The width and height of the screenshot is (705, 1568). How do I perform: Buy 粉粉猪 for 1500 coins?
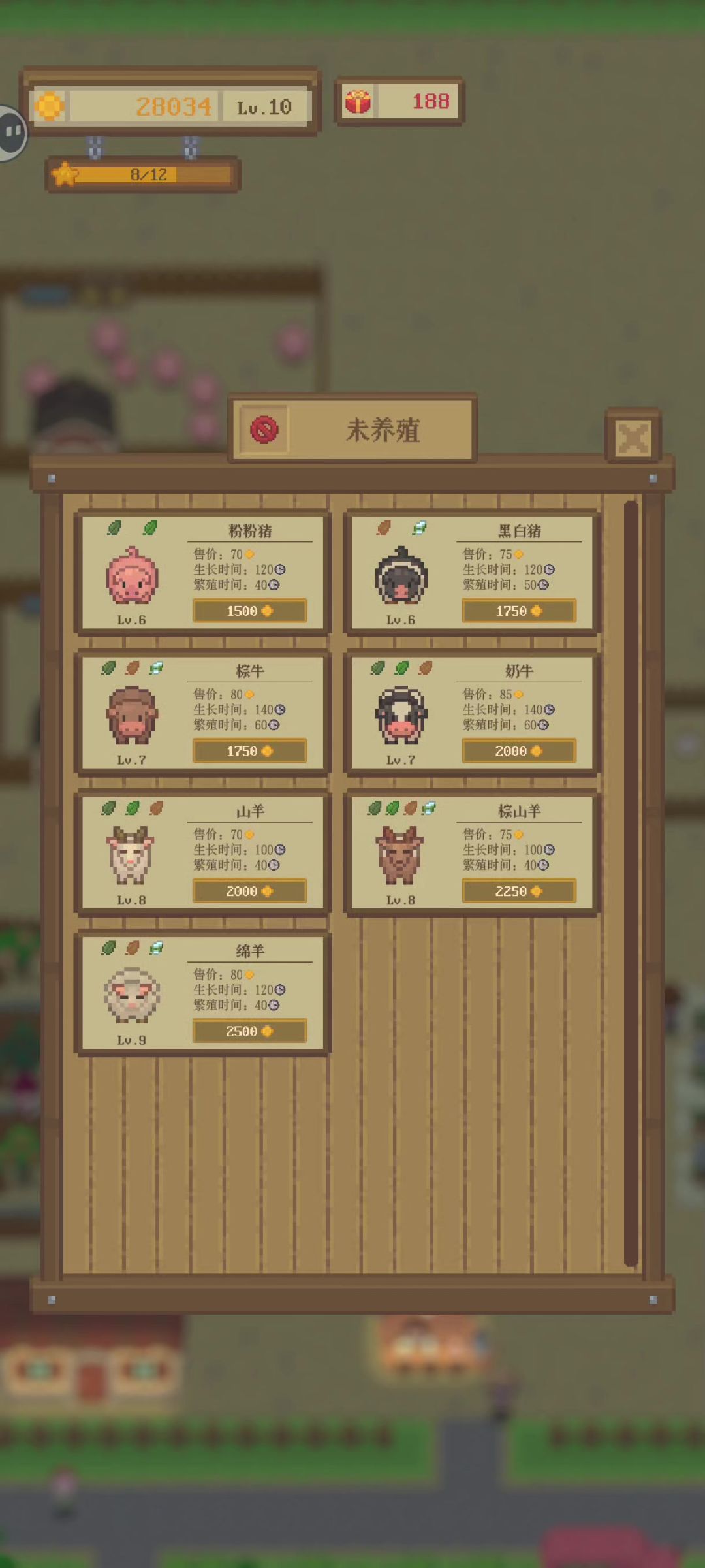[x=249, y=611]
